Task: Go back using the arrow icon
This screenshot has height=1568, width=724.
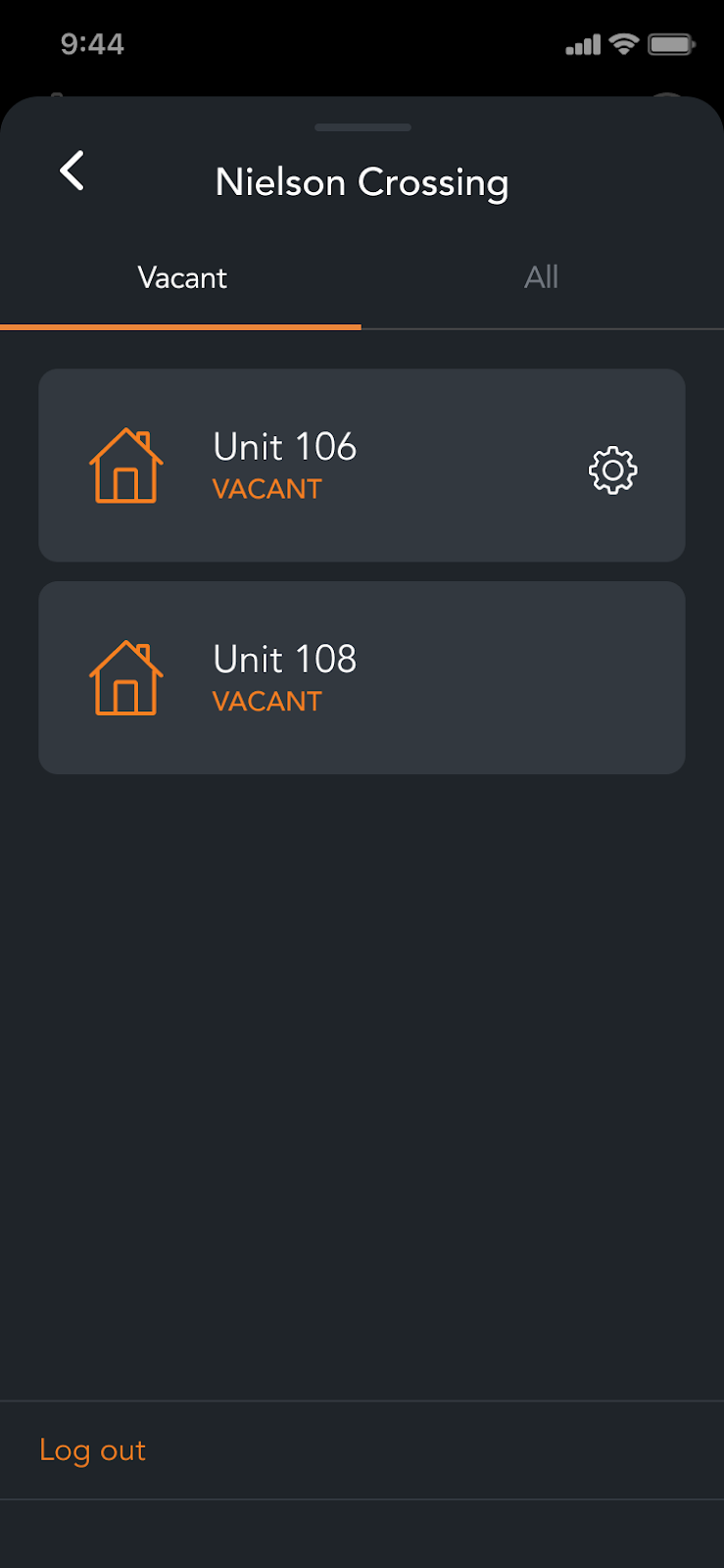Action: click(x=72, y=171)
